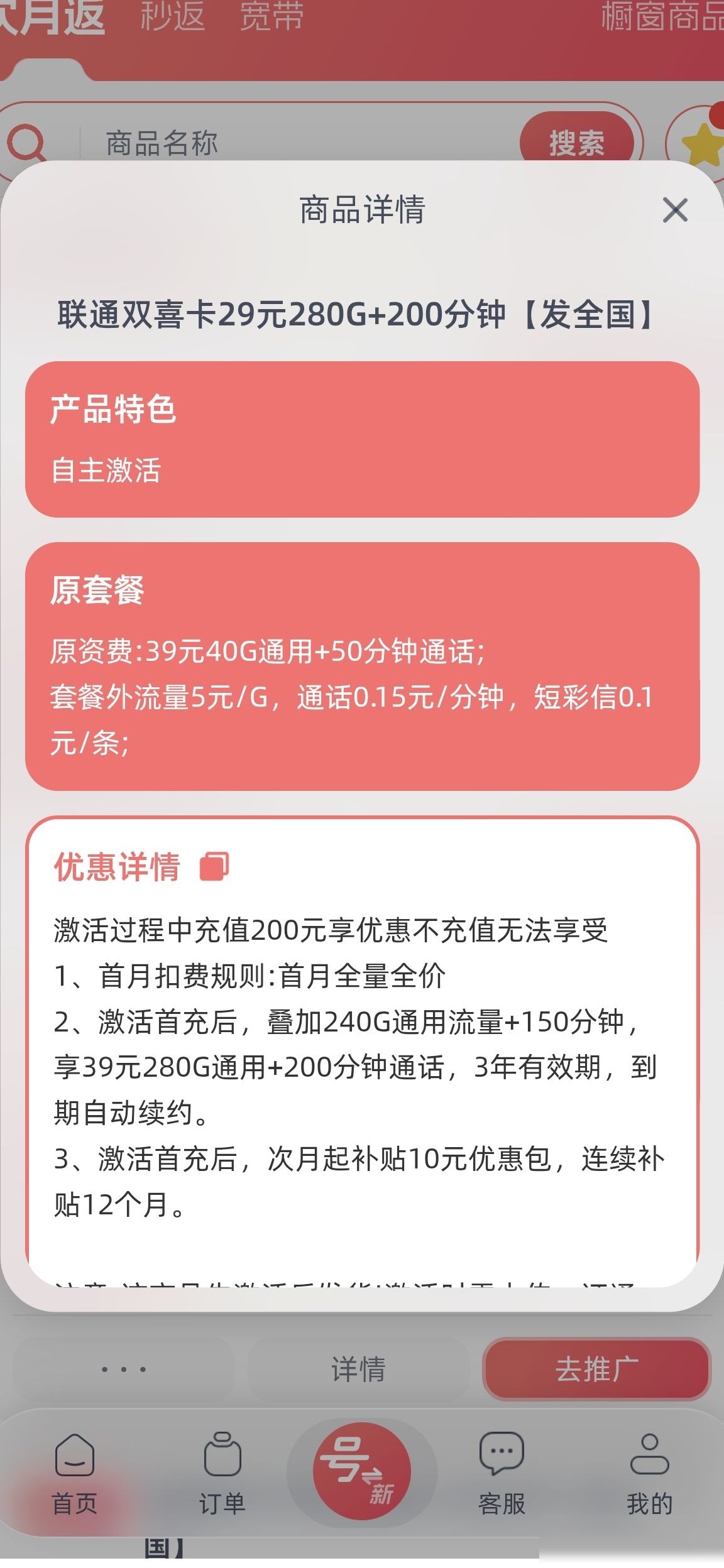Close the 商品详情 popup
The width and height of the screenshot is (724, 1568).
pyautogui.click(x=675, y=210)
